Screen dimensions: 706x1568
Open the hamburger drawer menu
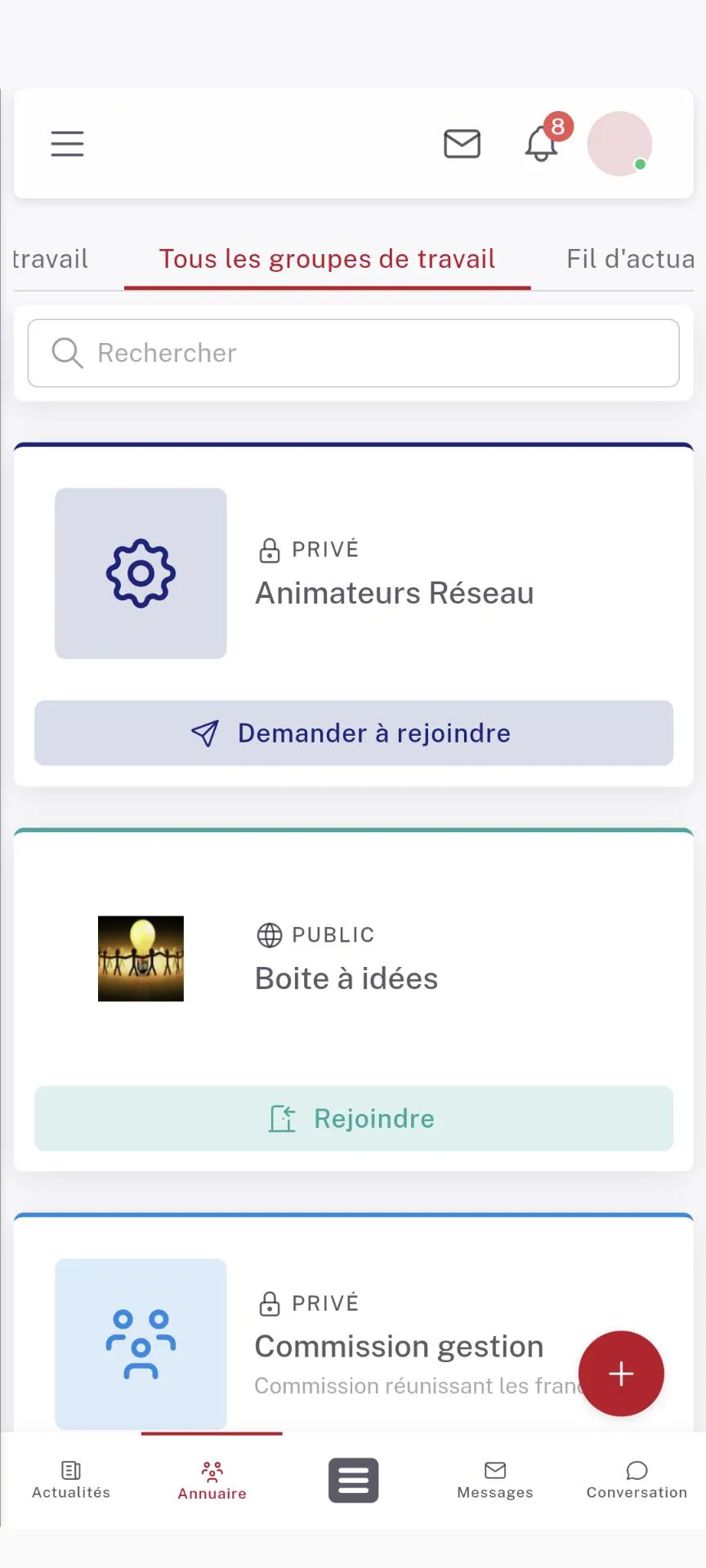67,144
